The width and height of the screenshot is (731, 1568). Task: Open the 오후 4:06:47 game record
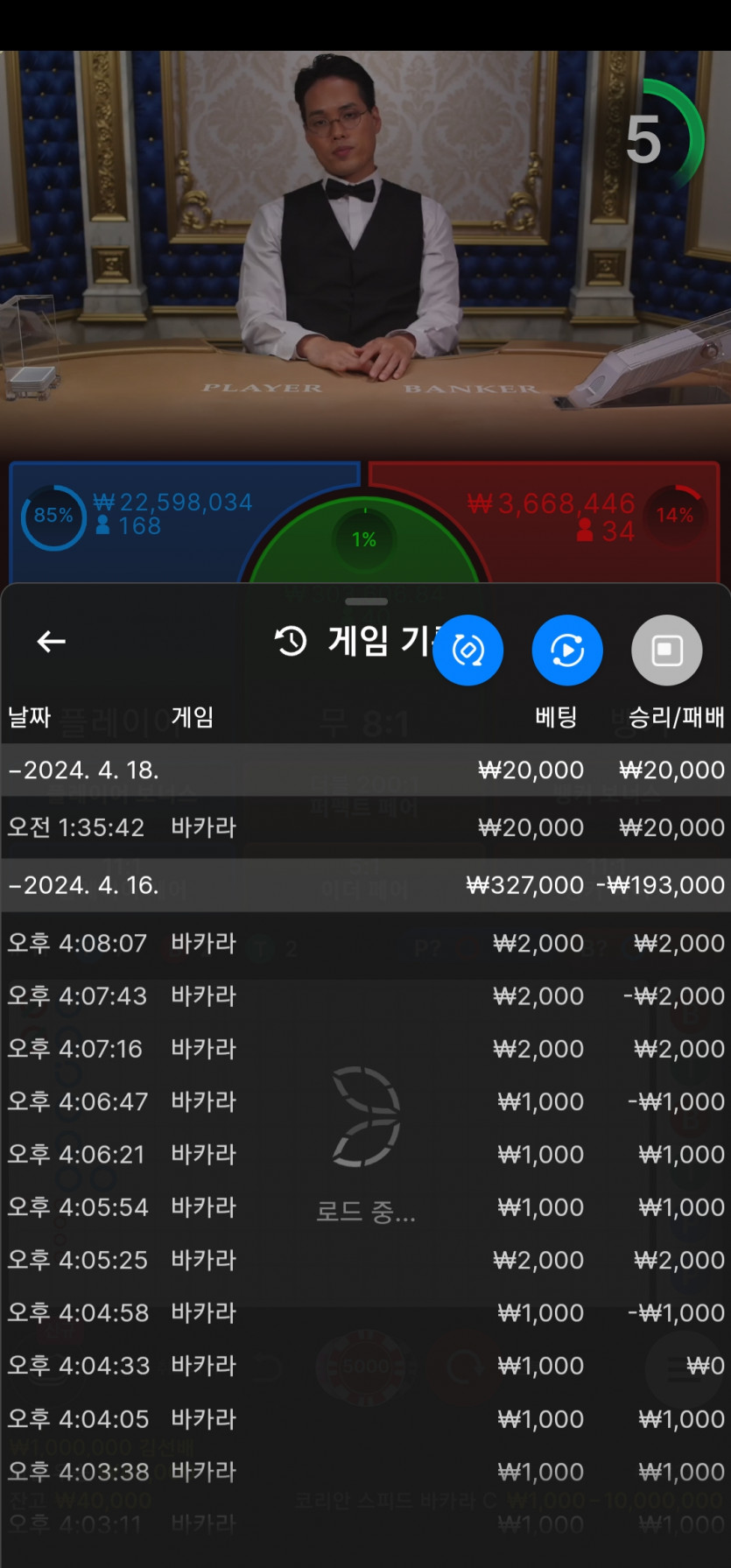point(365,1101)
